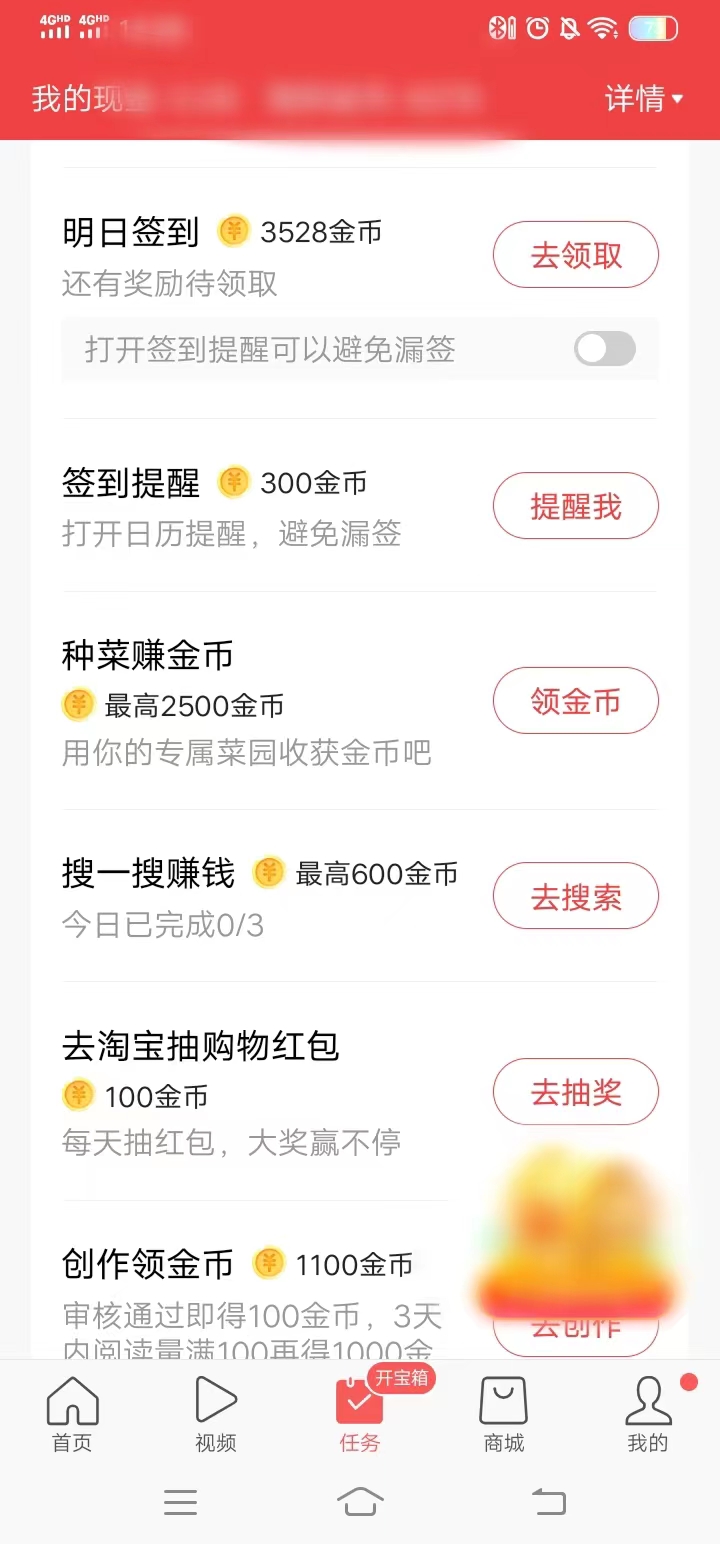Viewport: 720px width, 1544px height.
Task: Toggle the sign-in reminder off switch
Action: pos(604,349)
